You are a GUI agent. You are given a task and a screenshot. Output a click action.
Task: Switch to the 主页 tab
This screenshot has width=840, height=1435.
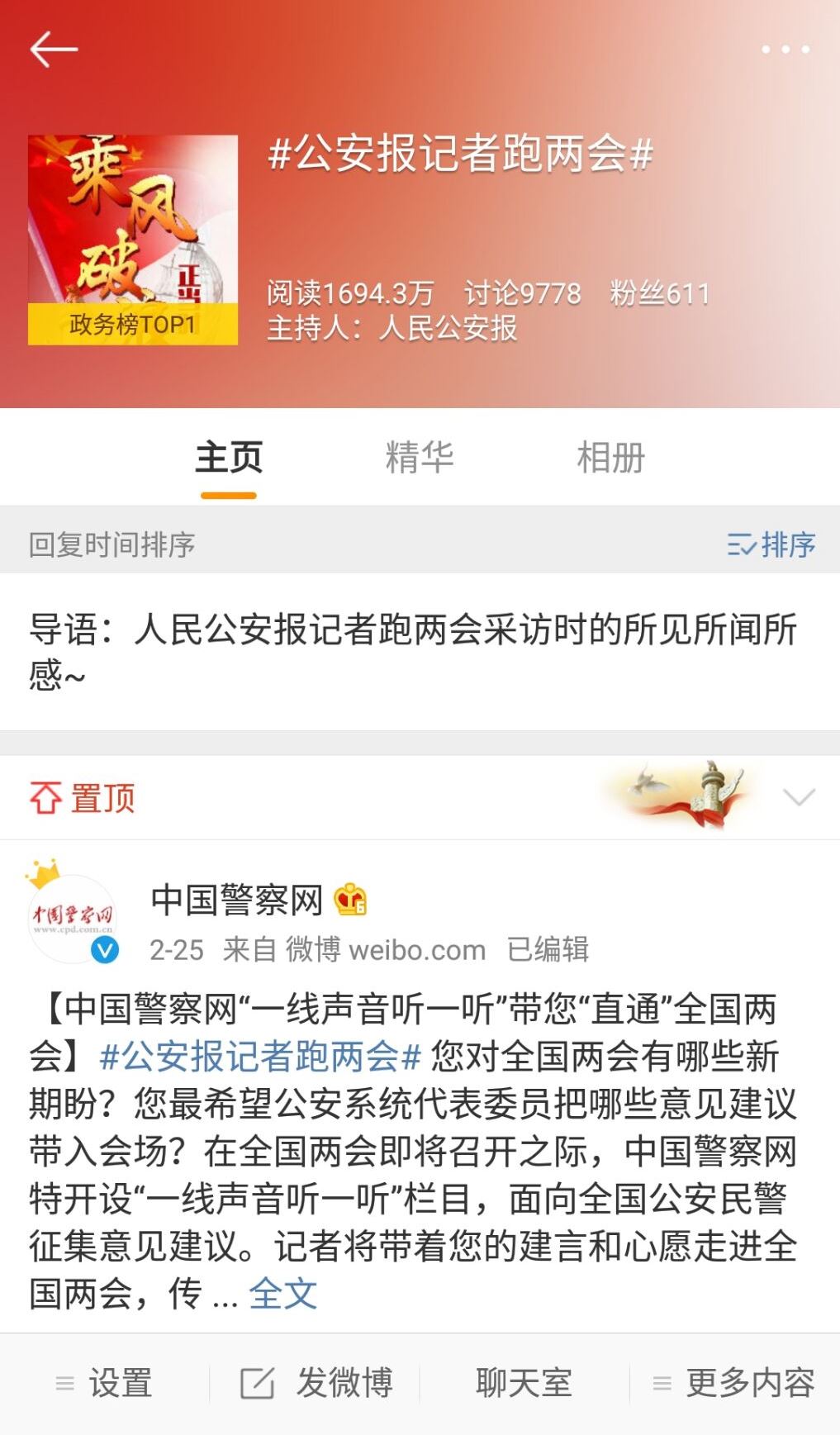[229, 458]
